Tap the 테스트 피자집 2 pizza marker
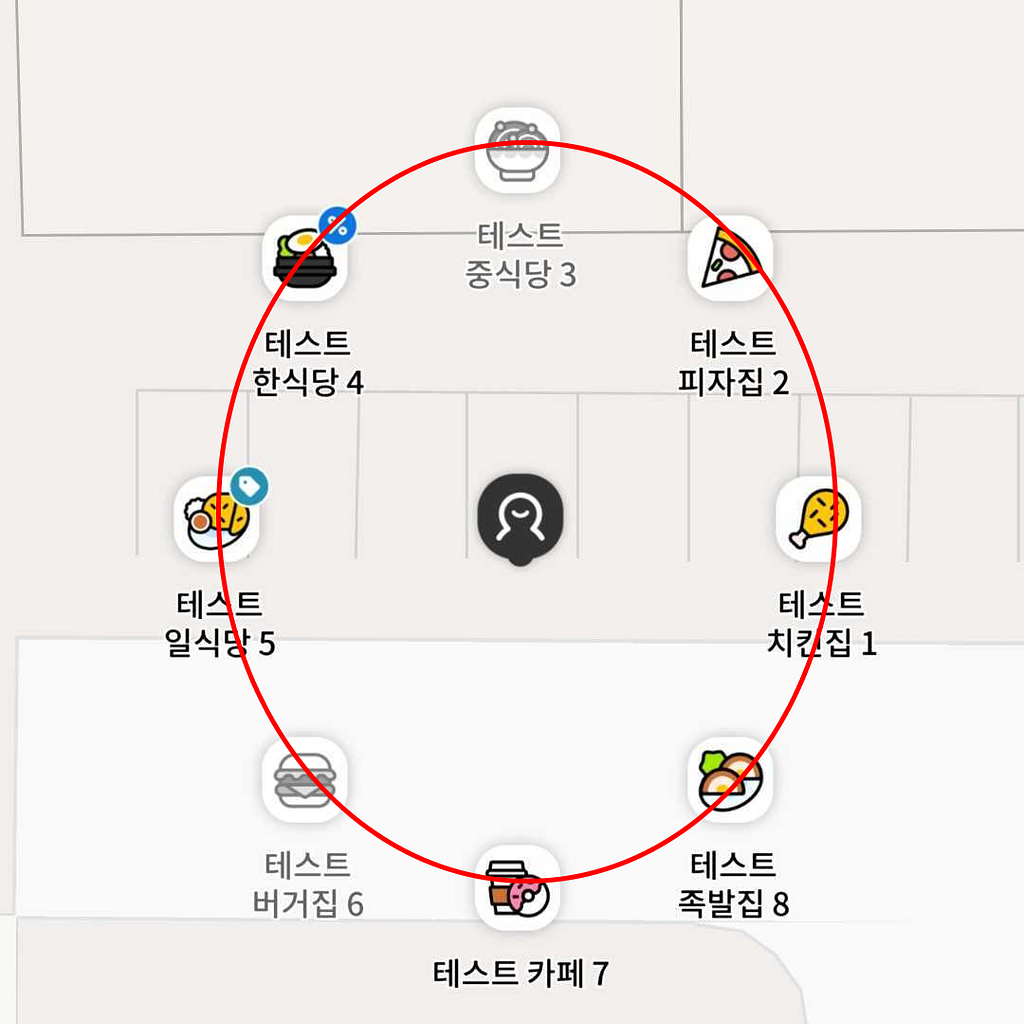This screenshot has height=1036, width=1024. tap(730, 258)
